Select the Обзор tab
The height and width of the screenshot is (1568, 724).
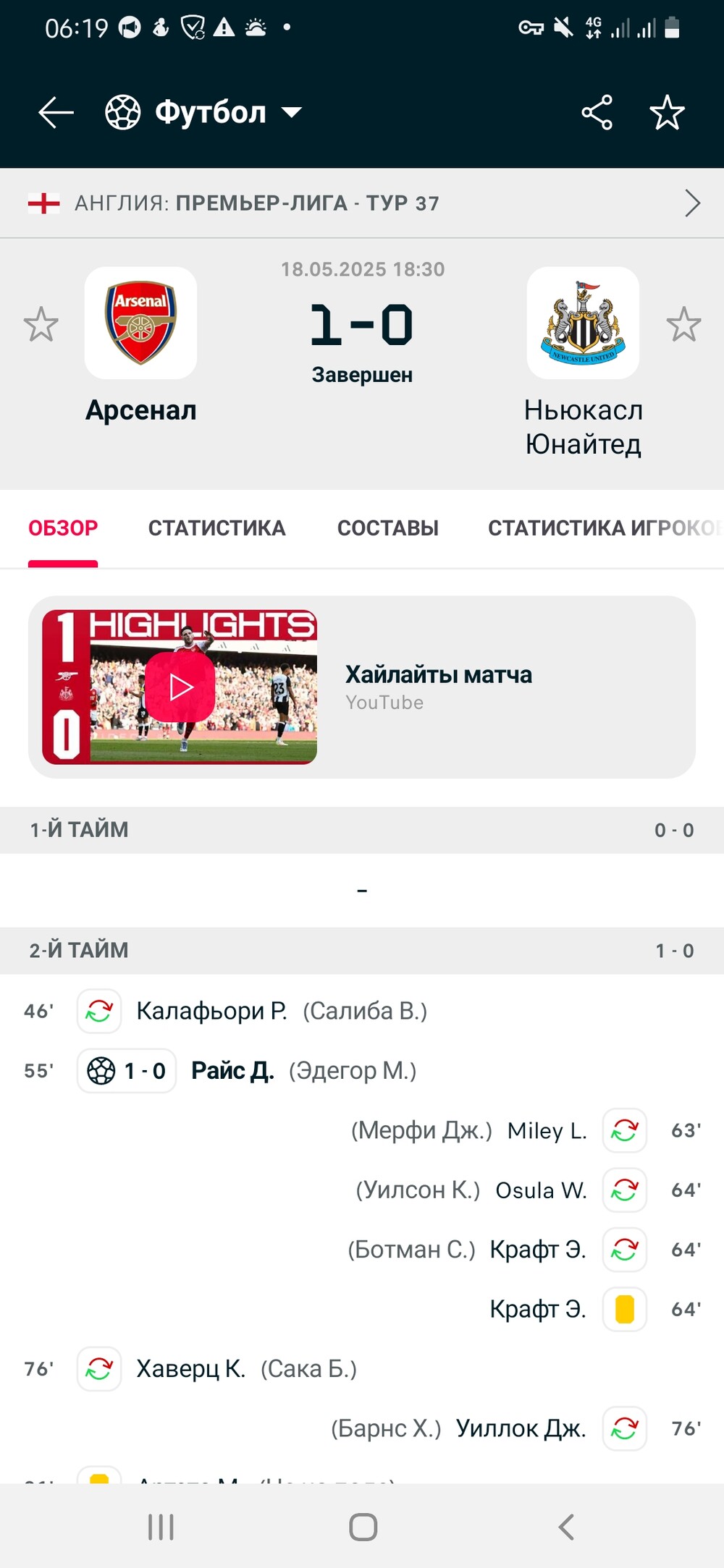[x=63, y=528]
